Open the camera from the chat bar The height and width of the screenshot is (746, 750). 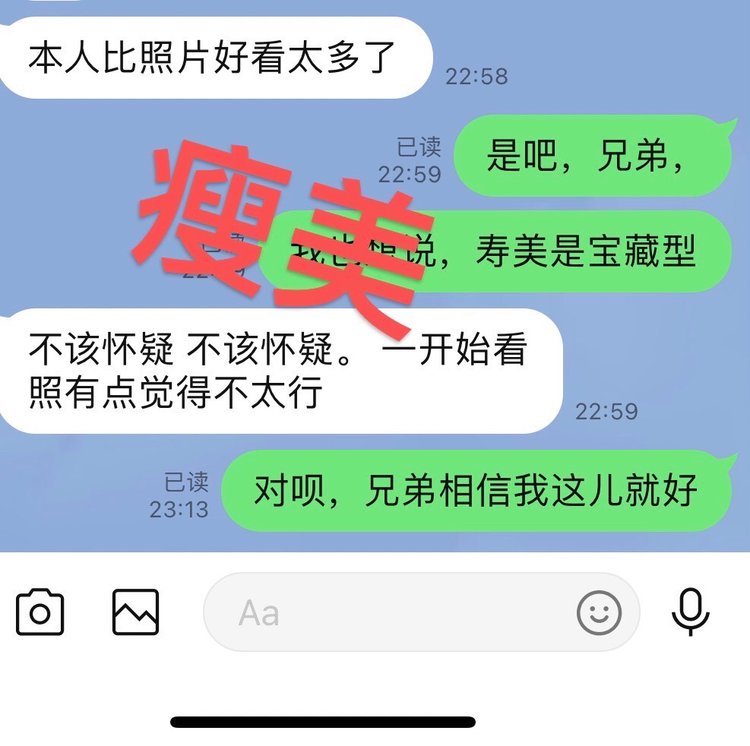point(41,612)
